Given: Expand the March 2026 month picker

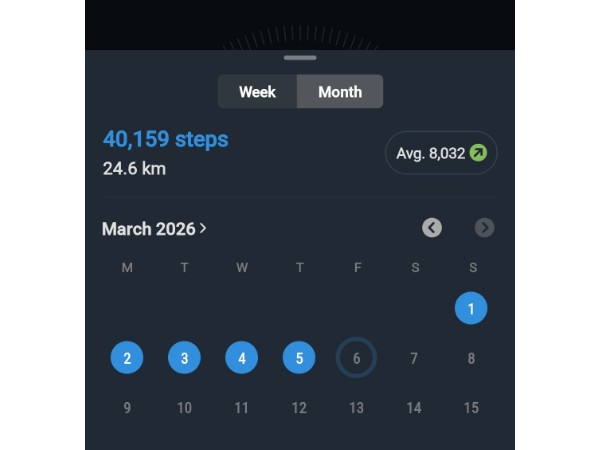Looking at the screenshot, I should pyautogui.click(x=154, y=229).
